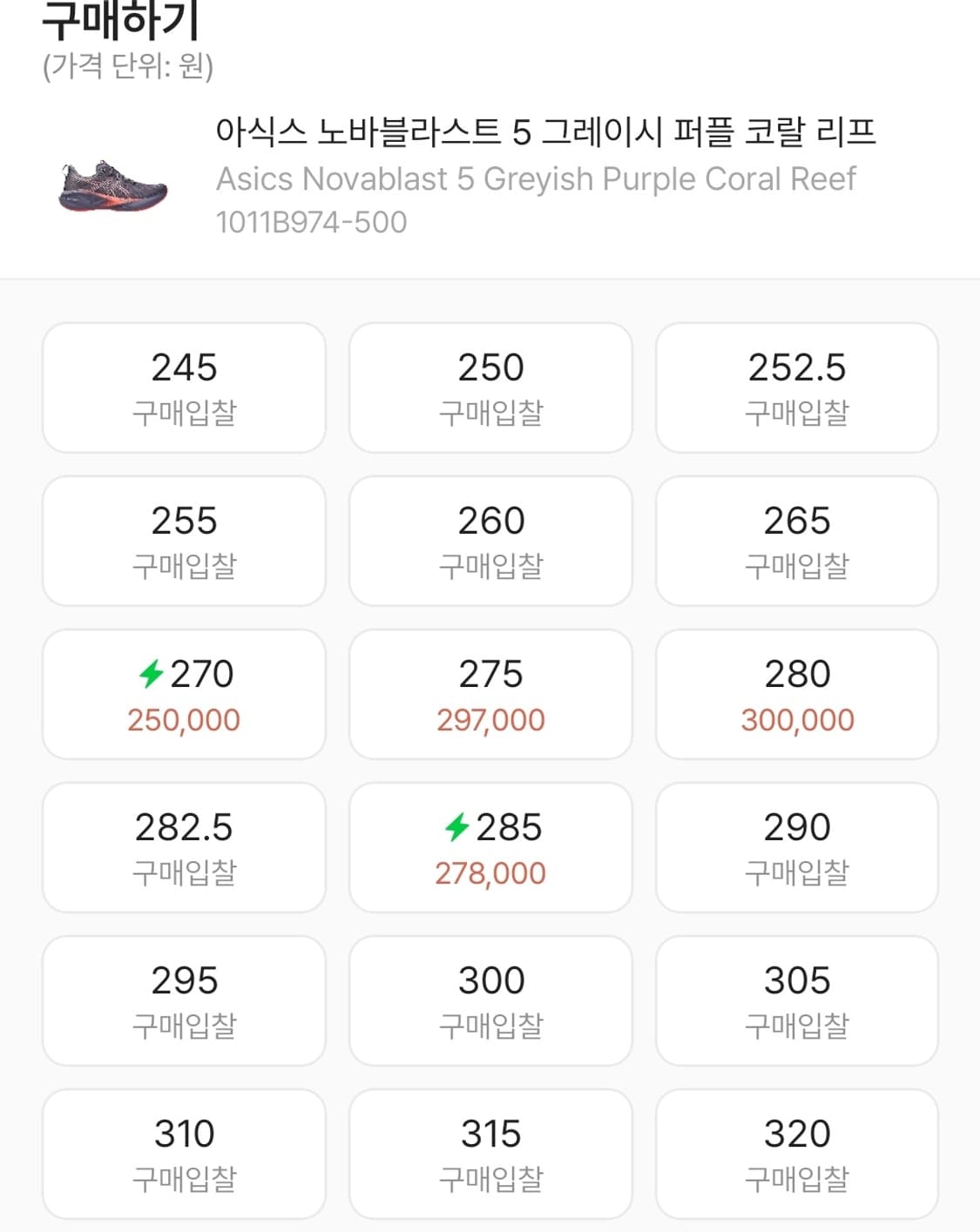This screenshot has height=1232, width=980.
Task: Select size 255 구매입찰 option
Action: (184, 541)
